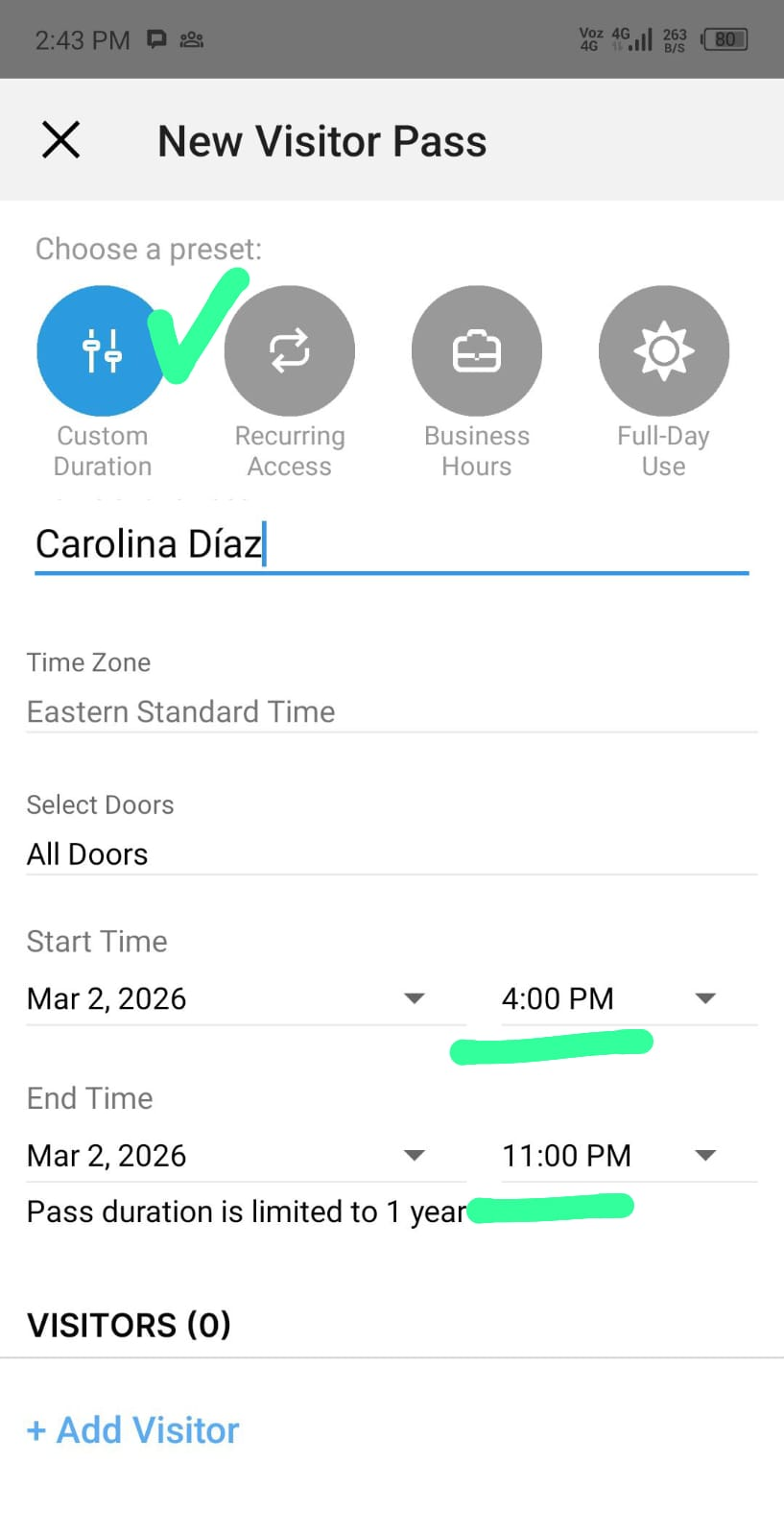This screenshot has width=784, height=1536.
Task: Change the start date Mar 2, 2026
Action: 226,998
